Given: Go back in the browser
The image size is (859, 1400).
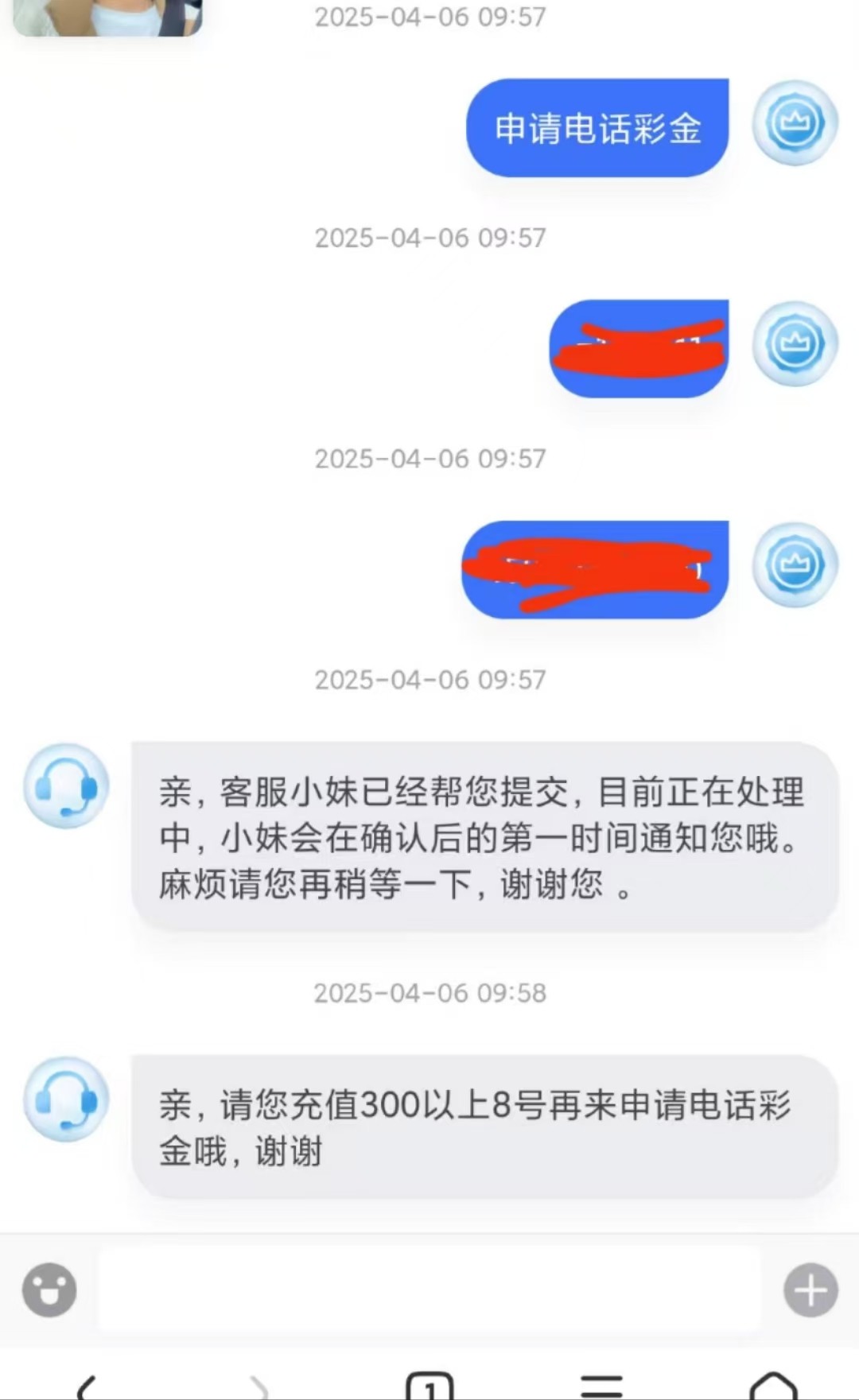Looking at the screenshot, I should [87, 1386].
